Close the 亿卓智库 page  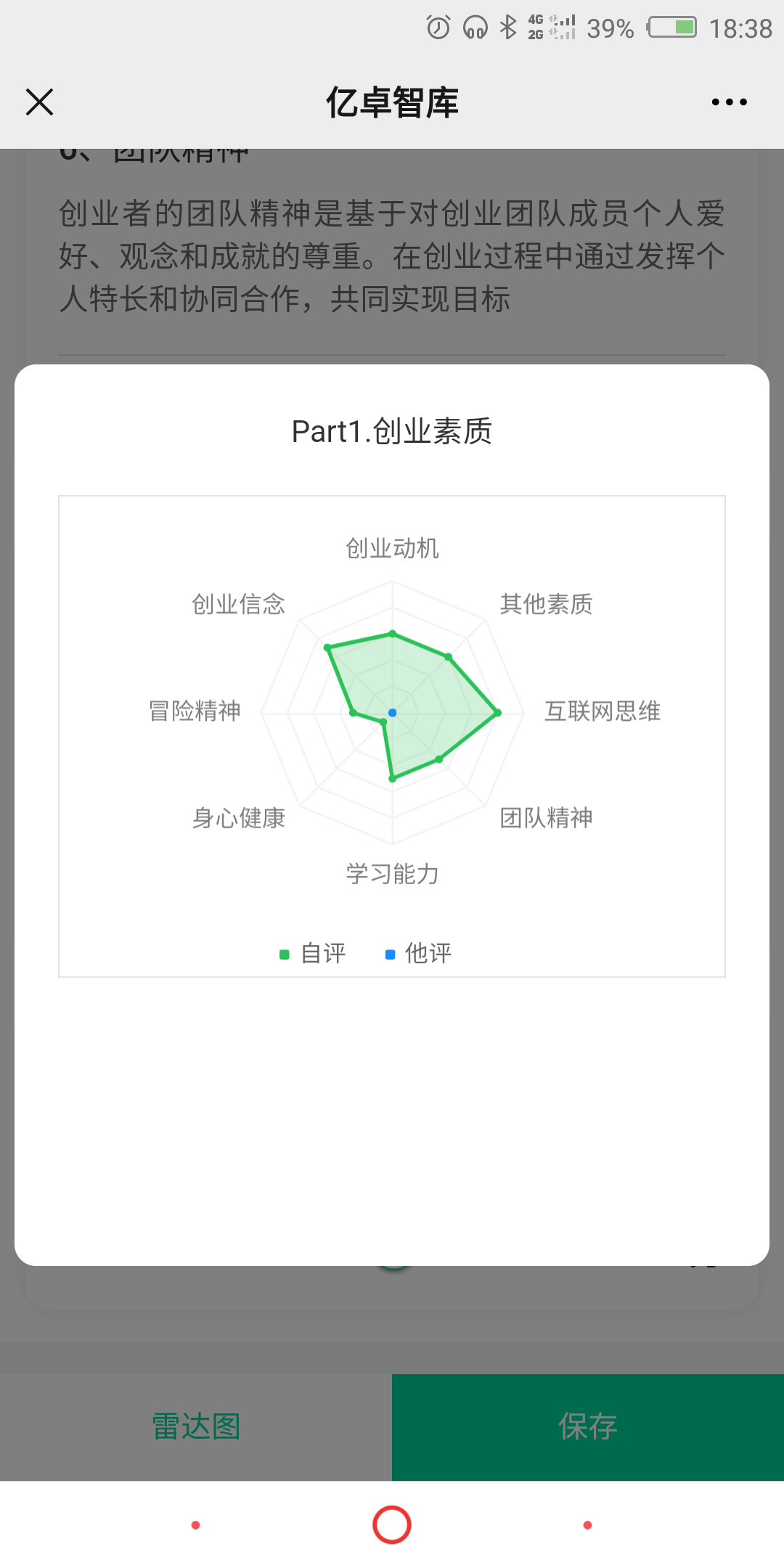click(40, 102)
